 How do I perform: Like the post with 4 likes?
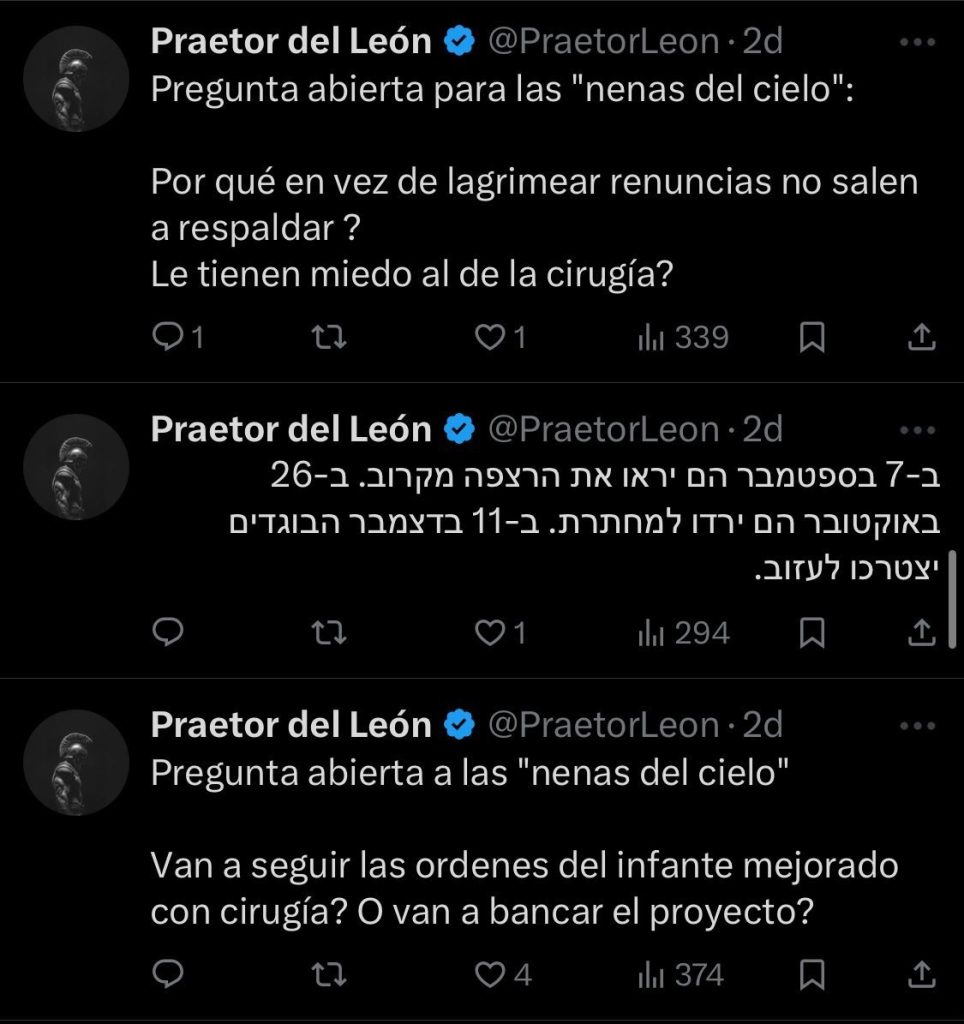490,974
